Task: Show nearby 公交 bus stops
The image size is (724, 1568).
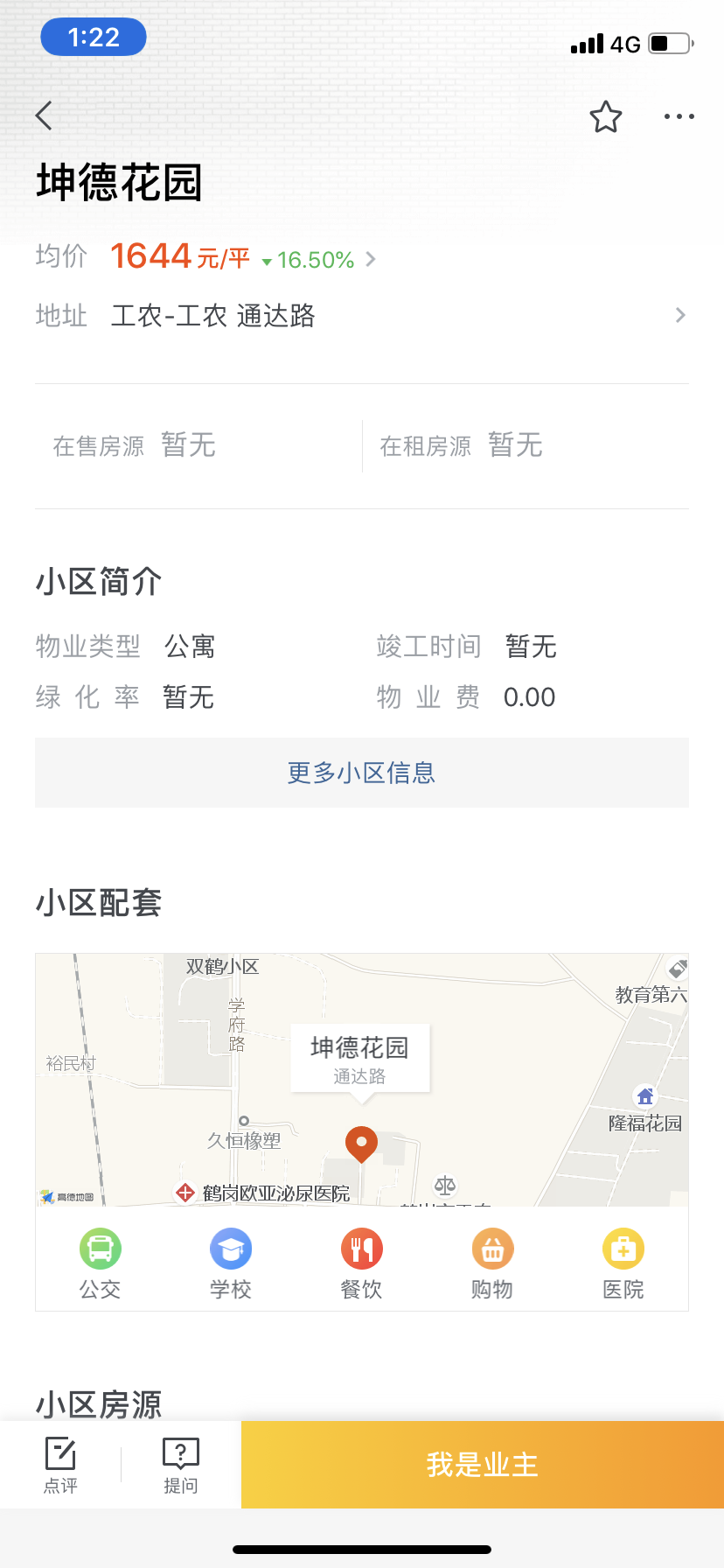Action: 101,1263
